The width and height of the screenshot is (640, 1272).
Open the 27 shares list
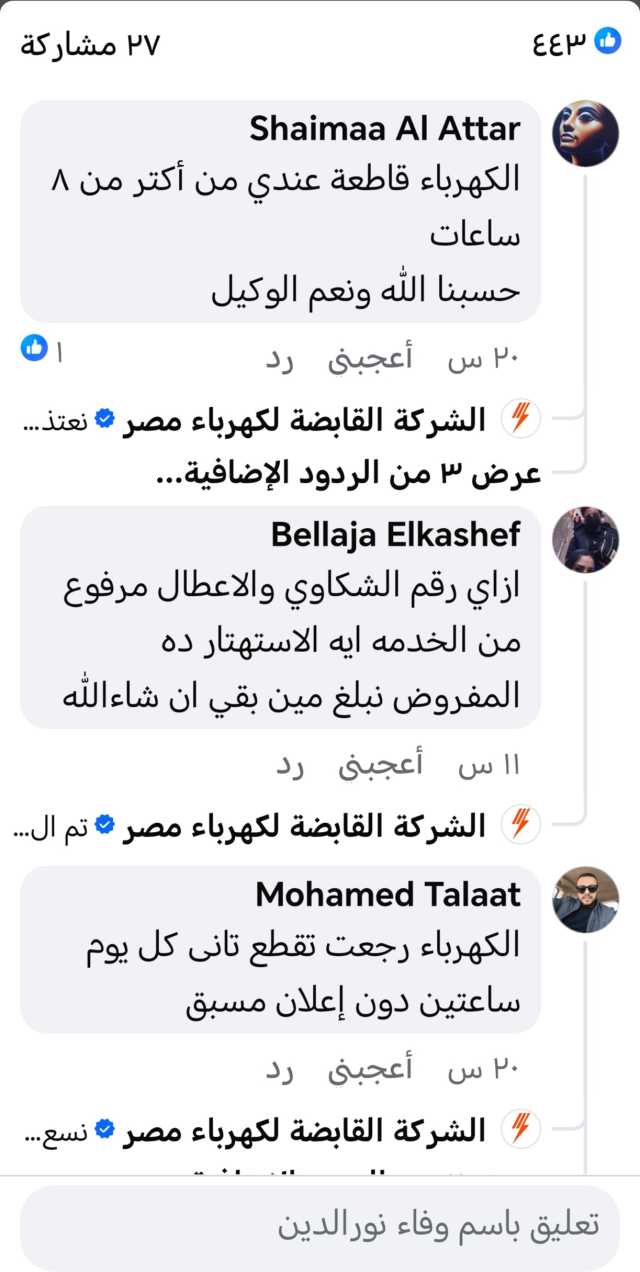pyautogui.click(x=89, y=45)
